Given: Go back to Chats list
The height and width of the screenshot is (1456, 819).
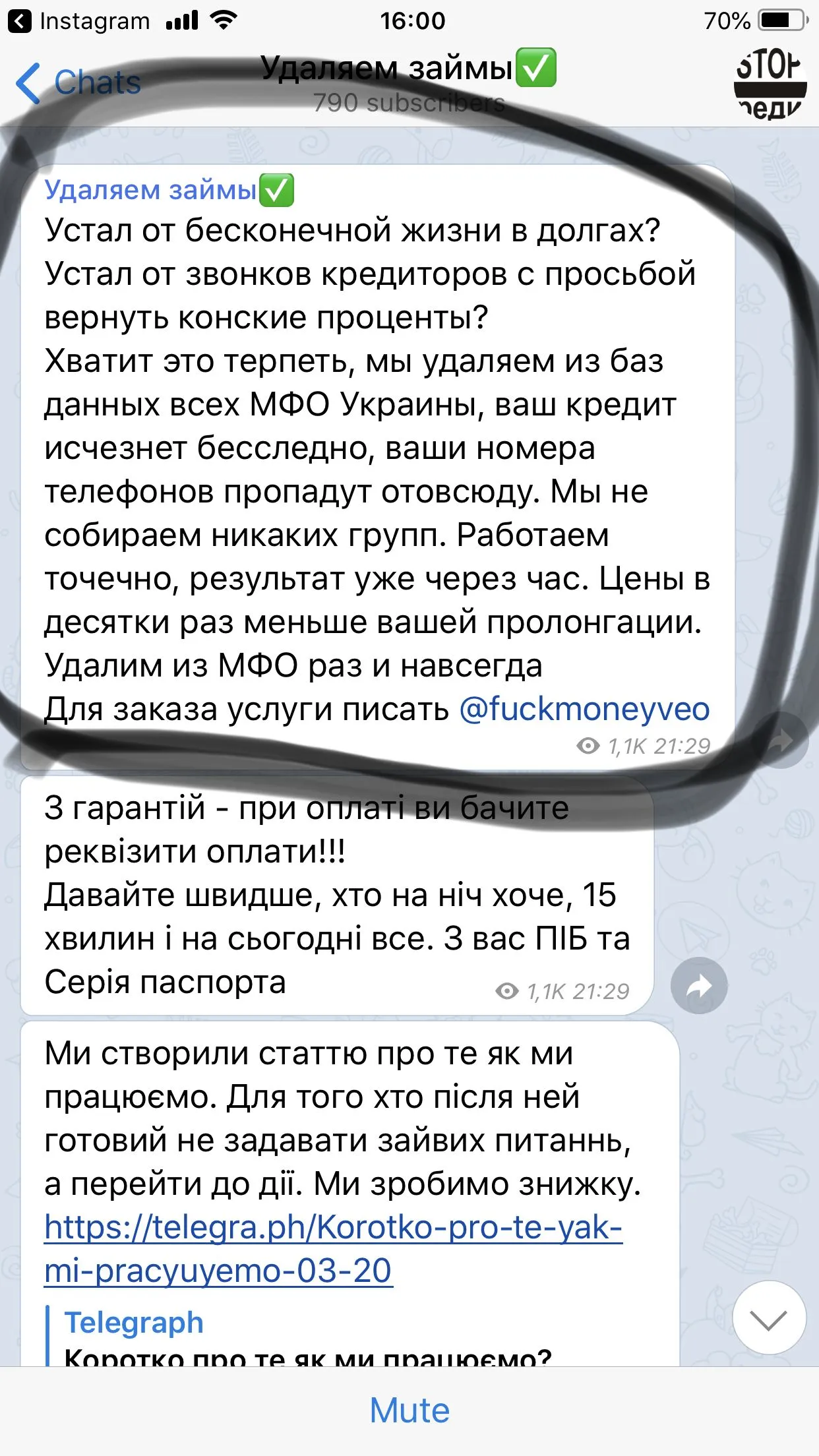Looking at the screenshot, I should (x=79, y=83).
